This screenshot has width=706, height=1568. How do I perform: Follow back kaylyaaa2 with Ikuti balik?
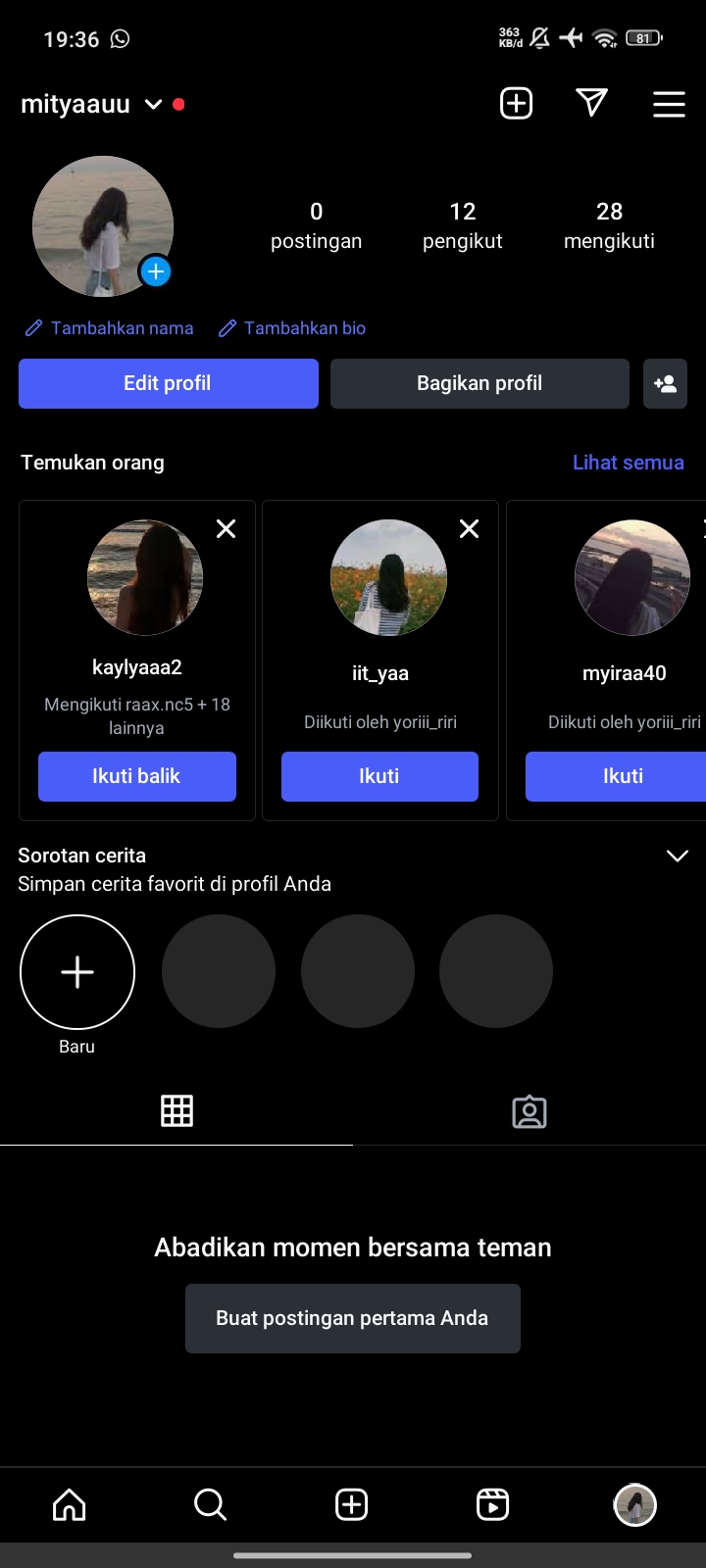(x=136, y=776)
